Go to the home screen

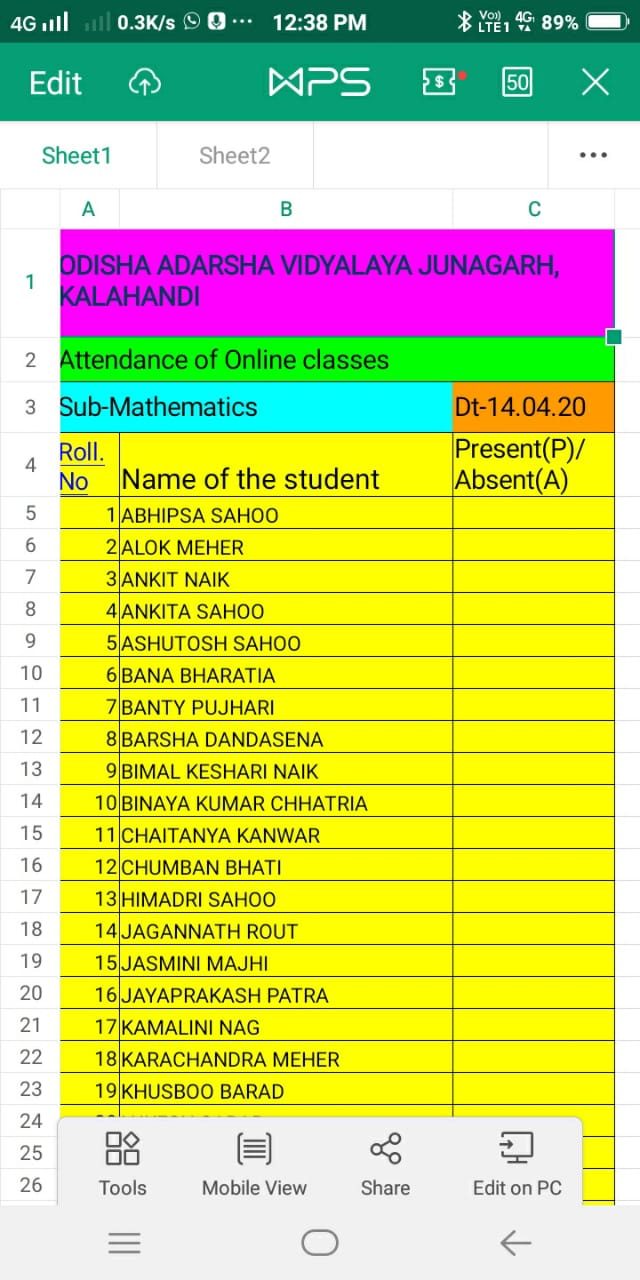pos(319,1242)
